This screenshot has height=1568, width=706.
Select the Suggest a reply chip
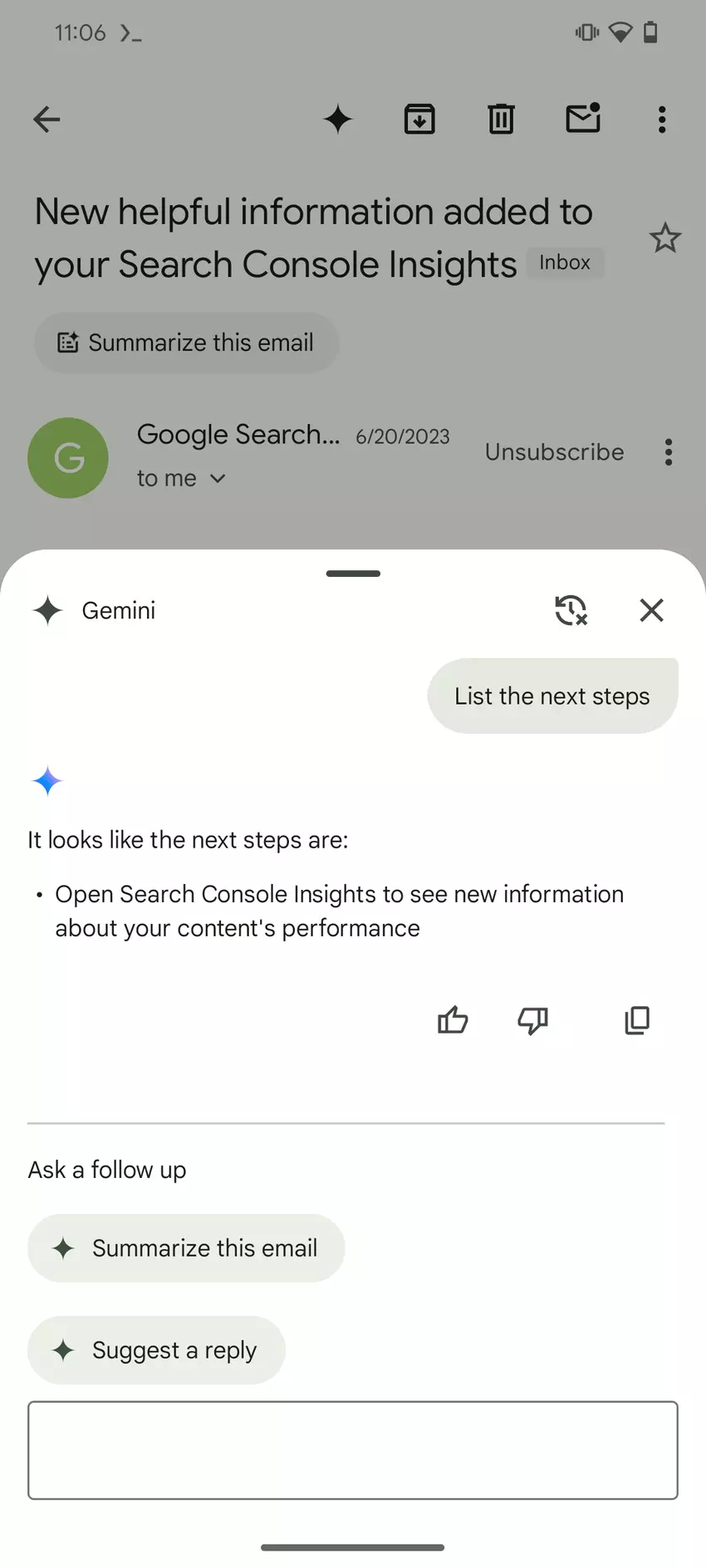pos(156,1350)
